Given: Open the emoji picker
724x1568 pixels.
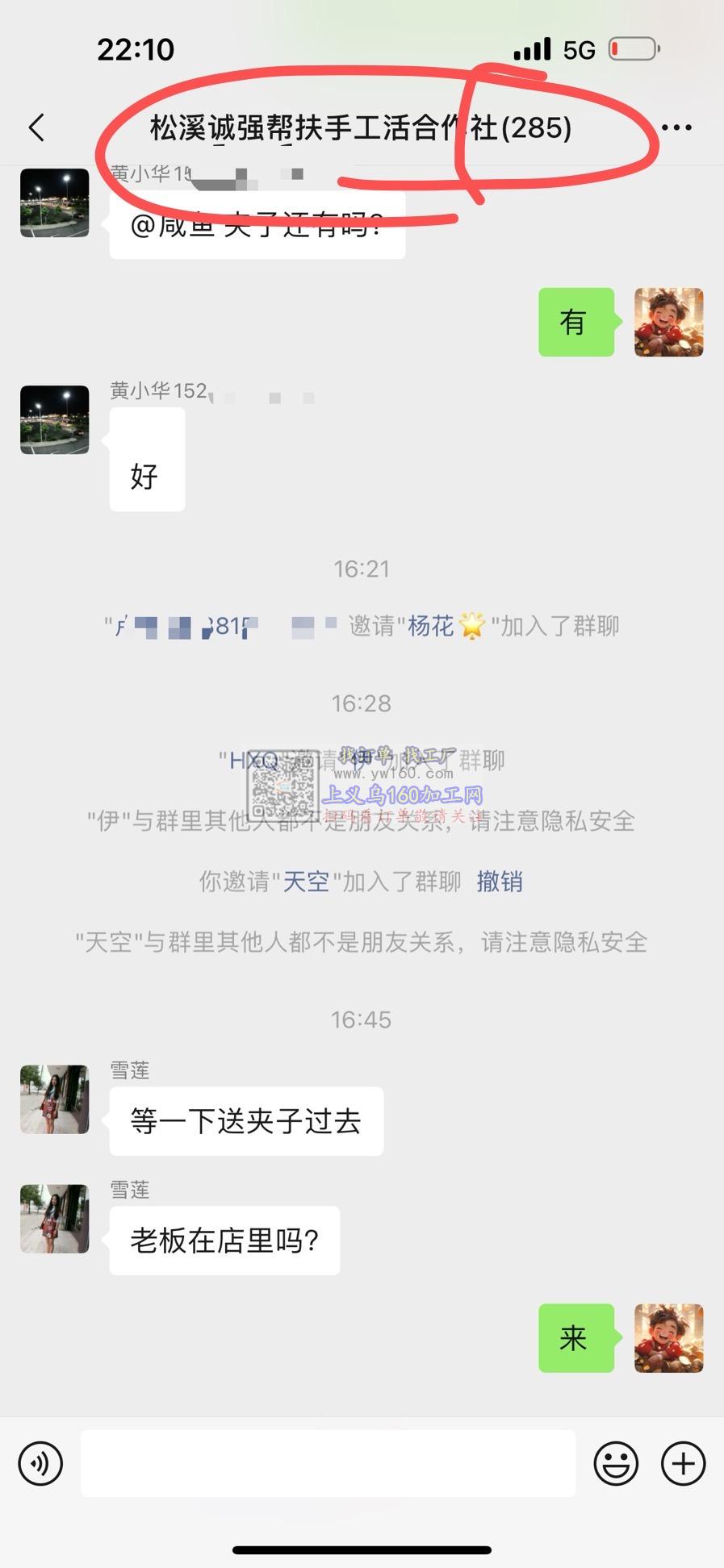Looking at the screenshot, I should (616, 1463).
